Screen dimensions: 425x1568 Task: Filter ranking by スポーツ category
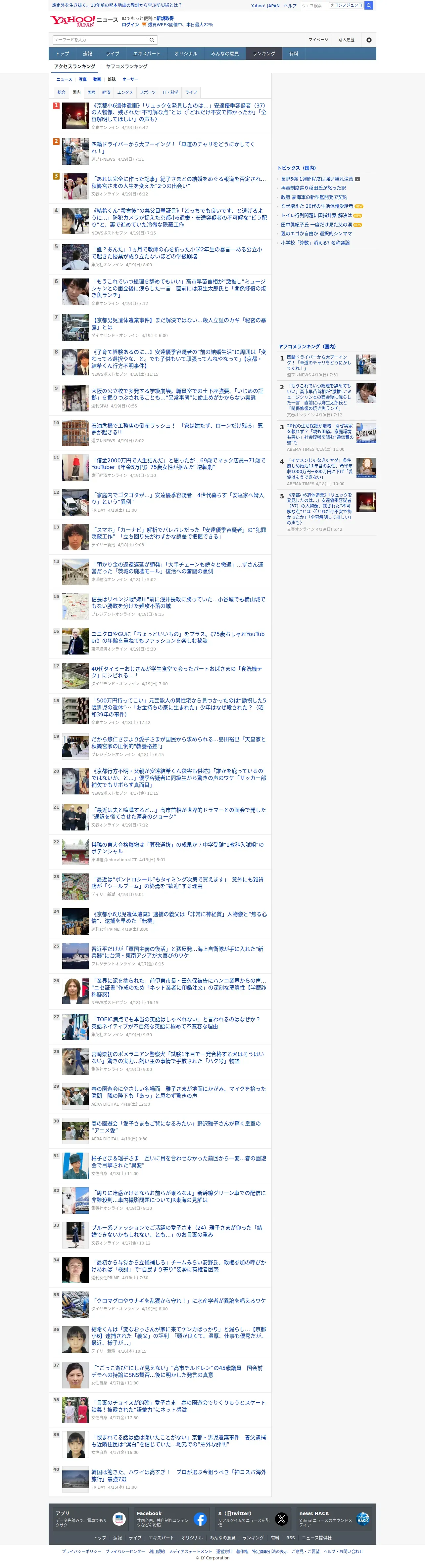pos(147,93)
